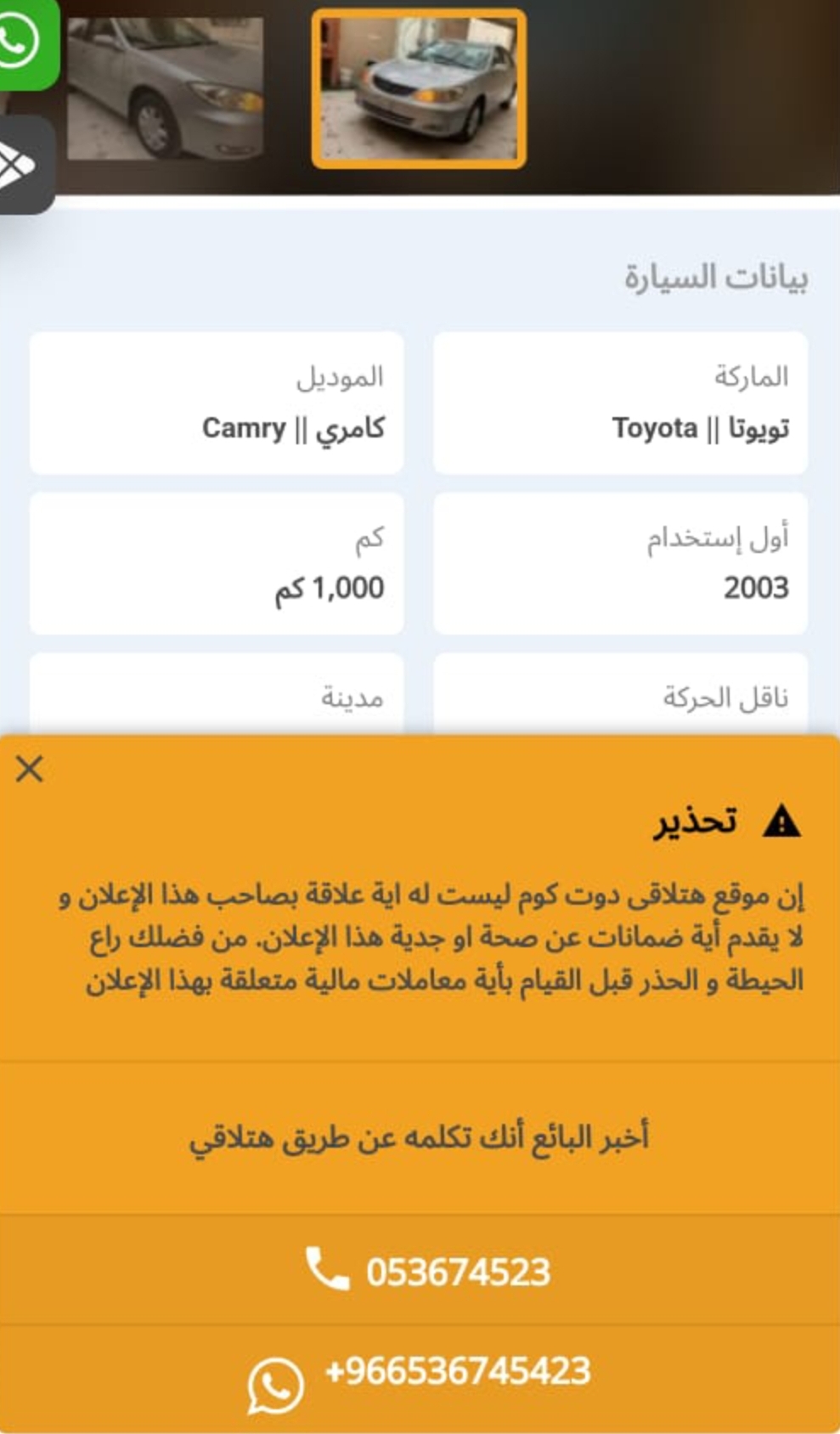View the first car photo thumbnail
The width and height of the screenshot is (840, 1434).
click(x=165, y=88)
